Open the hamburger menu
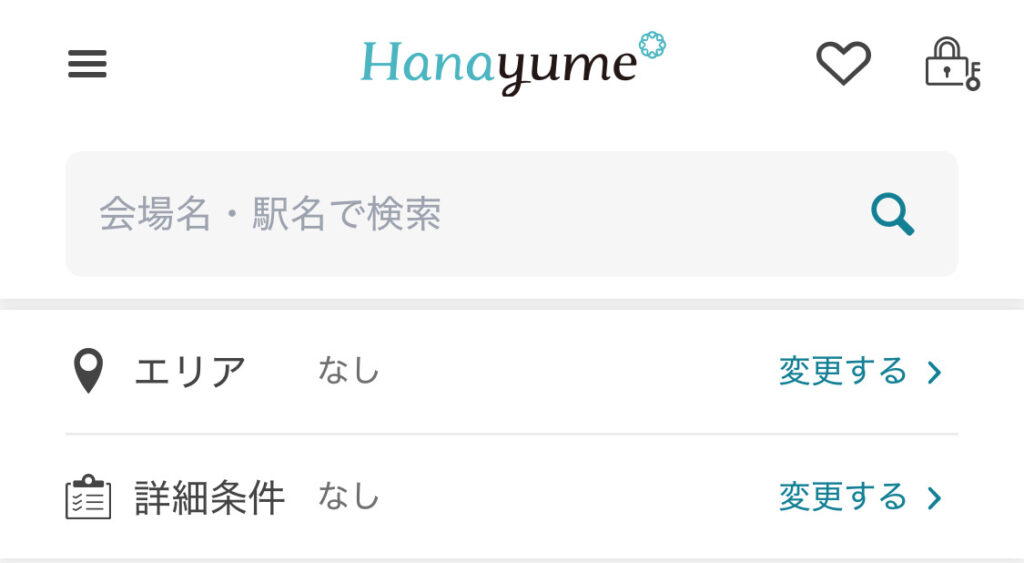Viewport: 1024px width, 563px height. pyautogui.click(x=87, y=65)
